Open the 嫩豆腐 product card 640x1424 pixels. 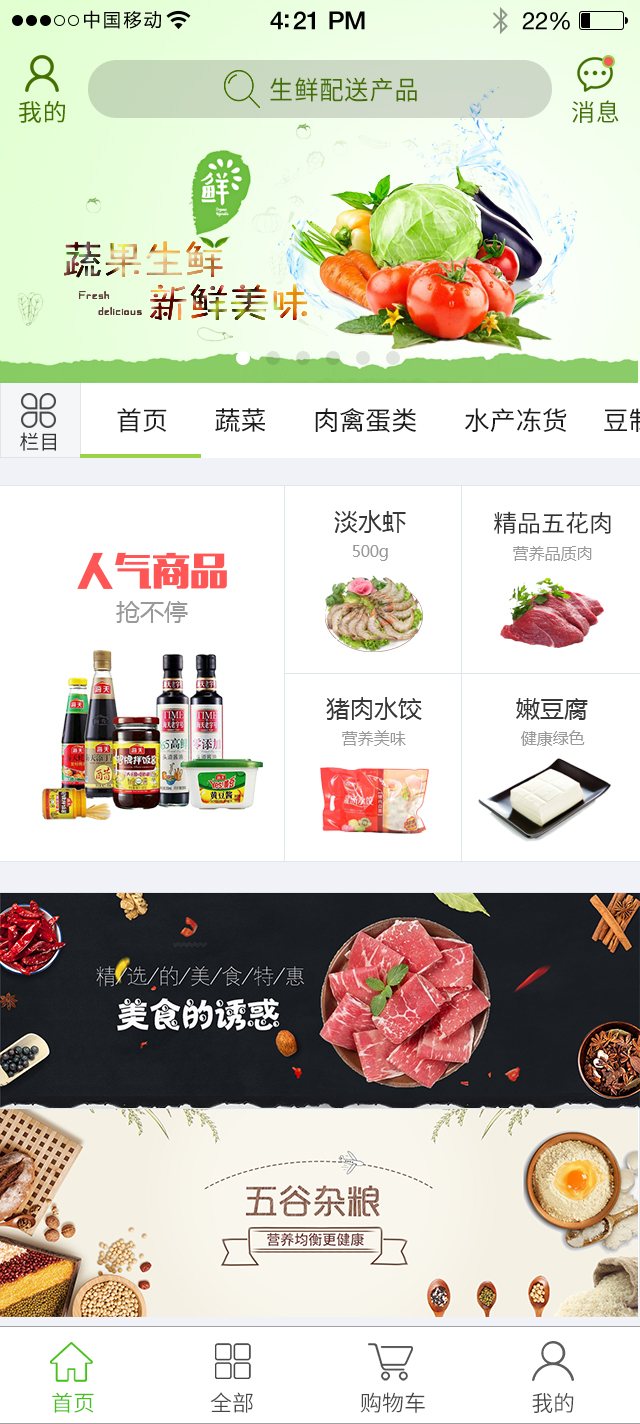pyautogui.click(x=551, y=767)
